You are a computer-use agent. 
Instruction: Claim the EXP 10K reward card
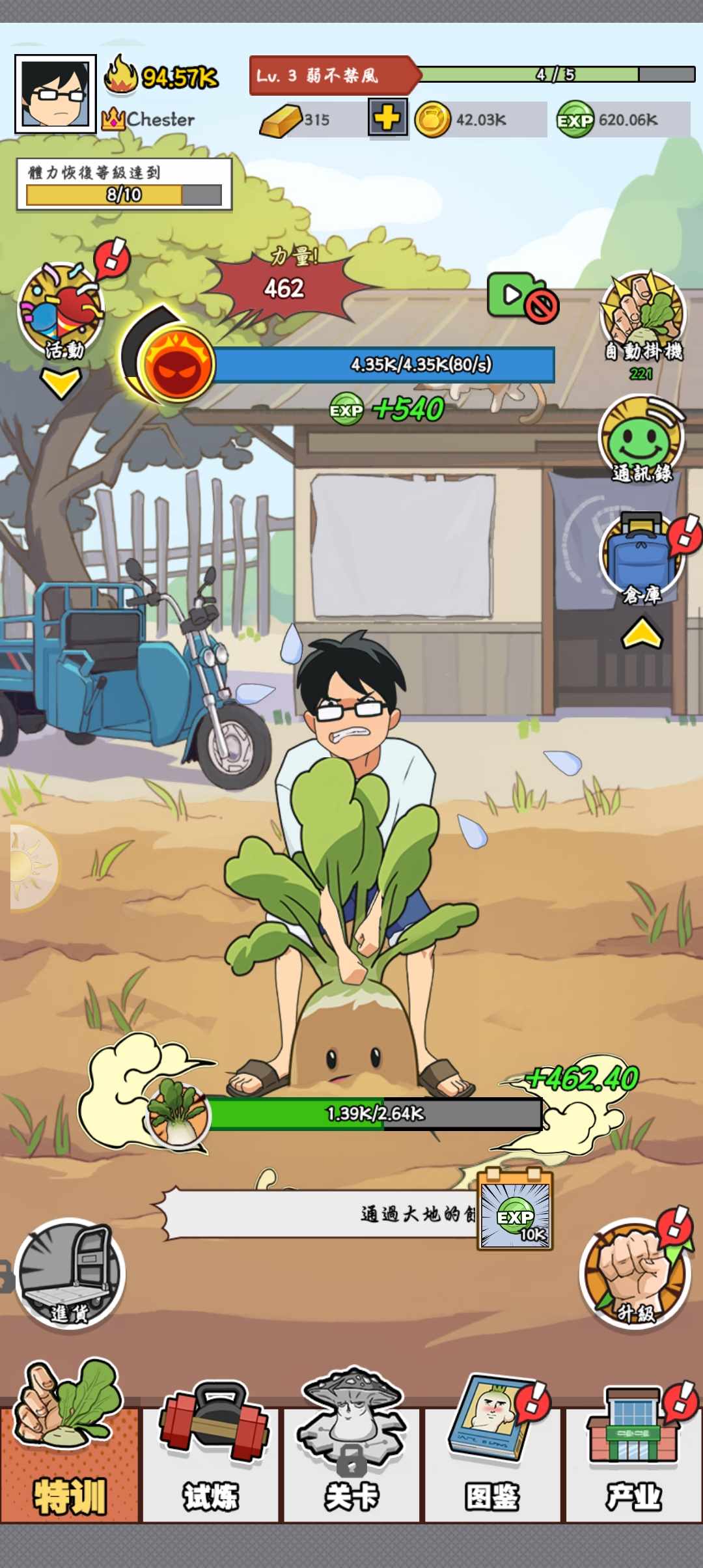[x=515, y=1211]
